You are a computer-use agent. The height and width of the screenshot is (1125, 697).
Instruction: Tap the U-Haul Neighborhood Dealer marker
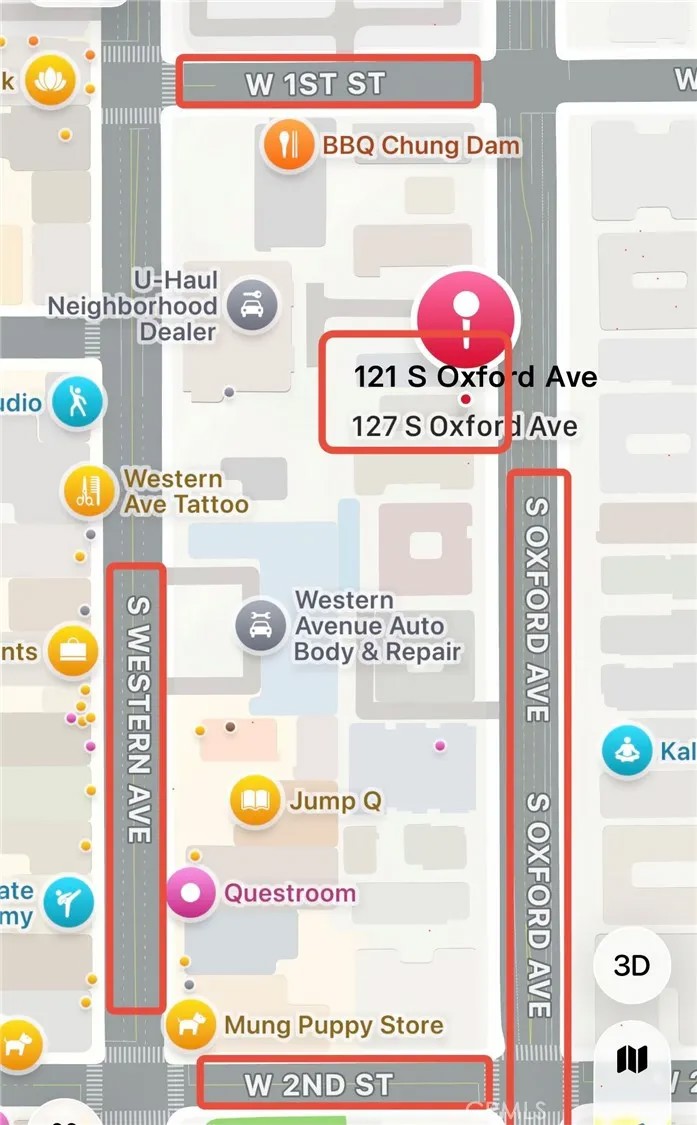tap(251, 305)
